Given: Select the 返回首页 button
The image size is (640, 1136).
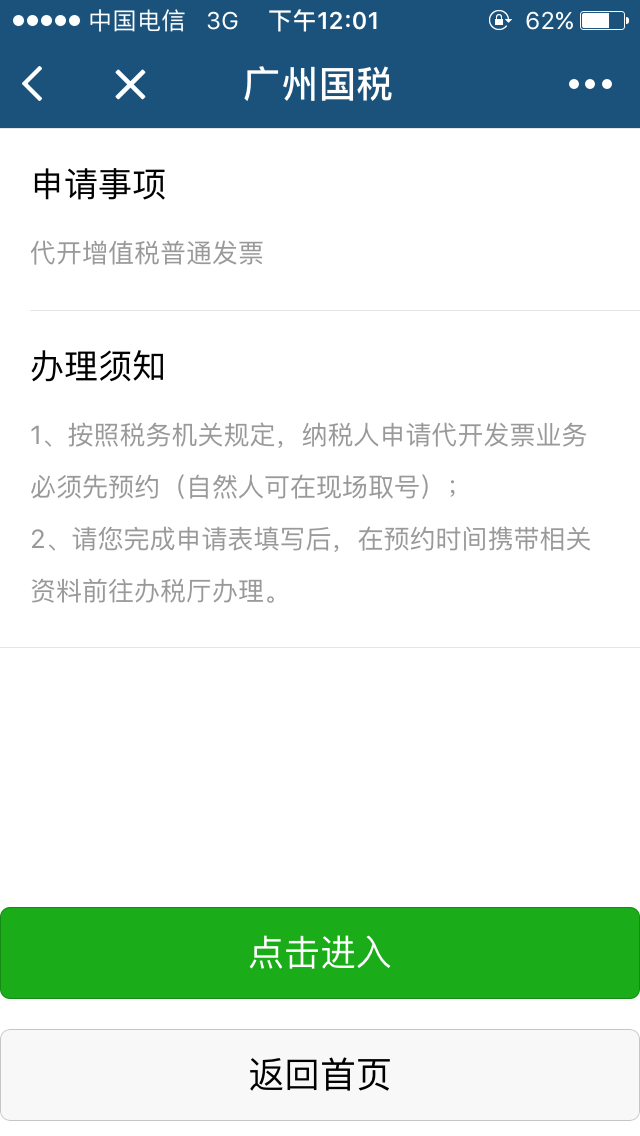Looking at the screenshot, I should pyautogui.click(x=320, y=1075).
